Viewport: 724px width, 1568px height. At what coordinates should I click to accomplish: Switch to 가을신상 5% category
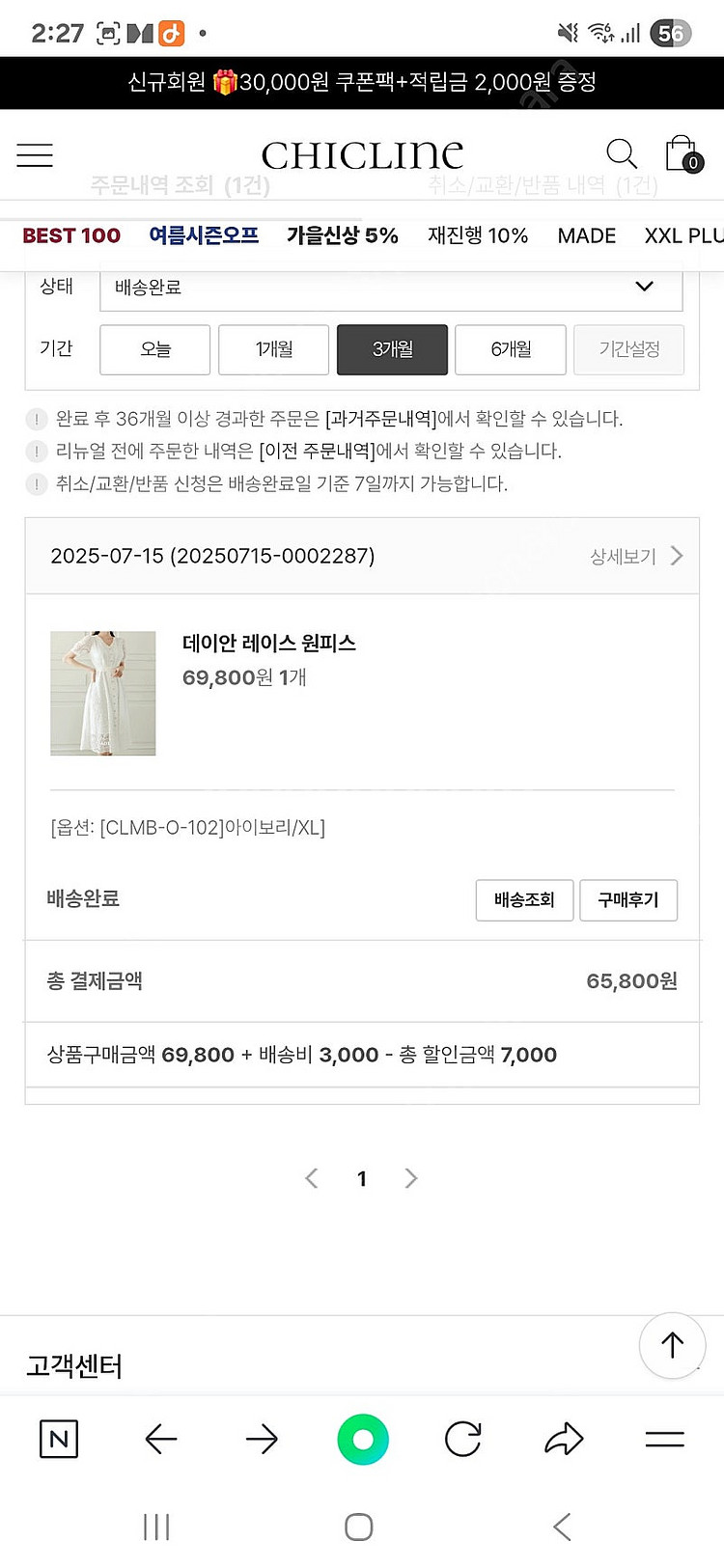(343, 235)
